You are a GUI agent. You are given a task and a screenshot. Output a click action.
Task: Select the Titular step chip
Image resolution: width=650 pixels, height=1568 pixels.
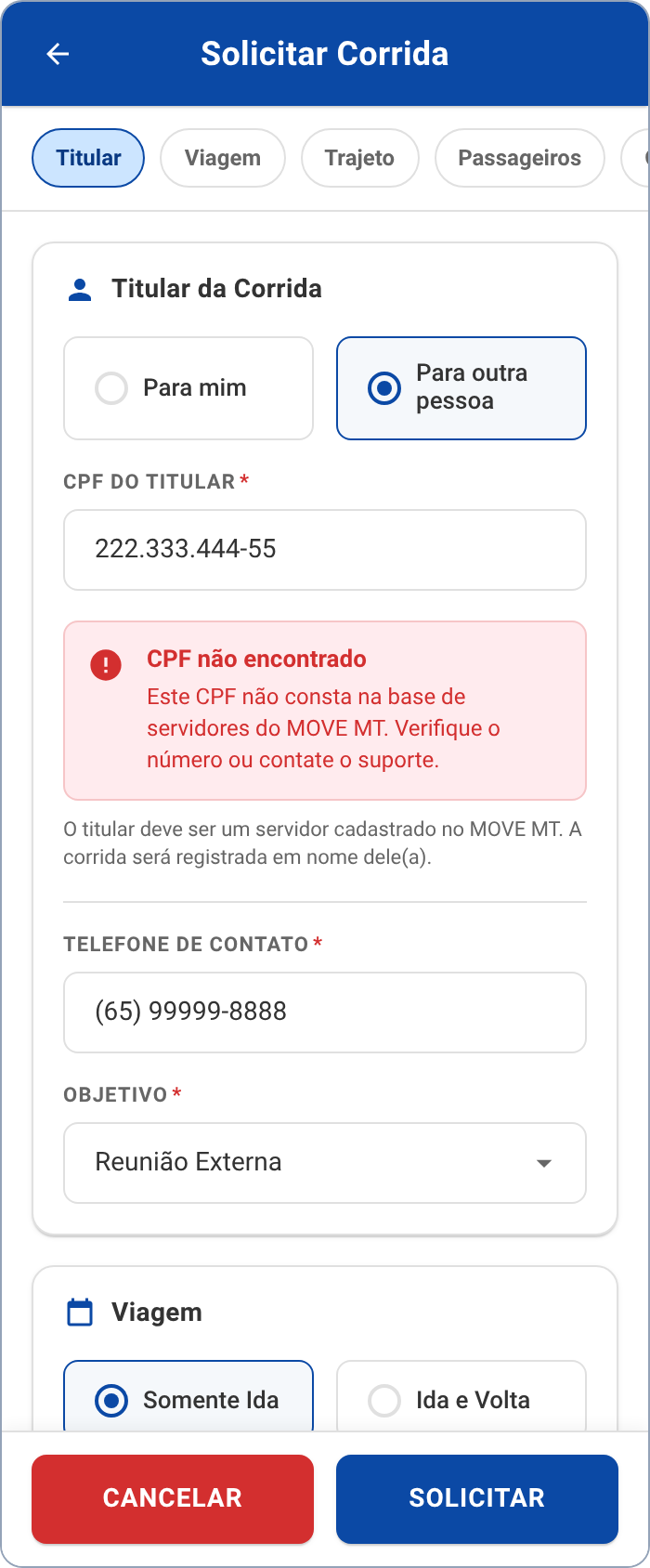click(x=88, y=158)
